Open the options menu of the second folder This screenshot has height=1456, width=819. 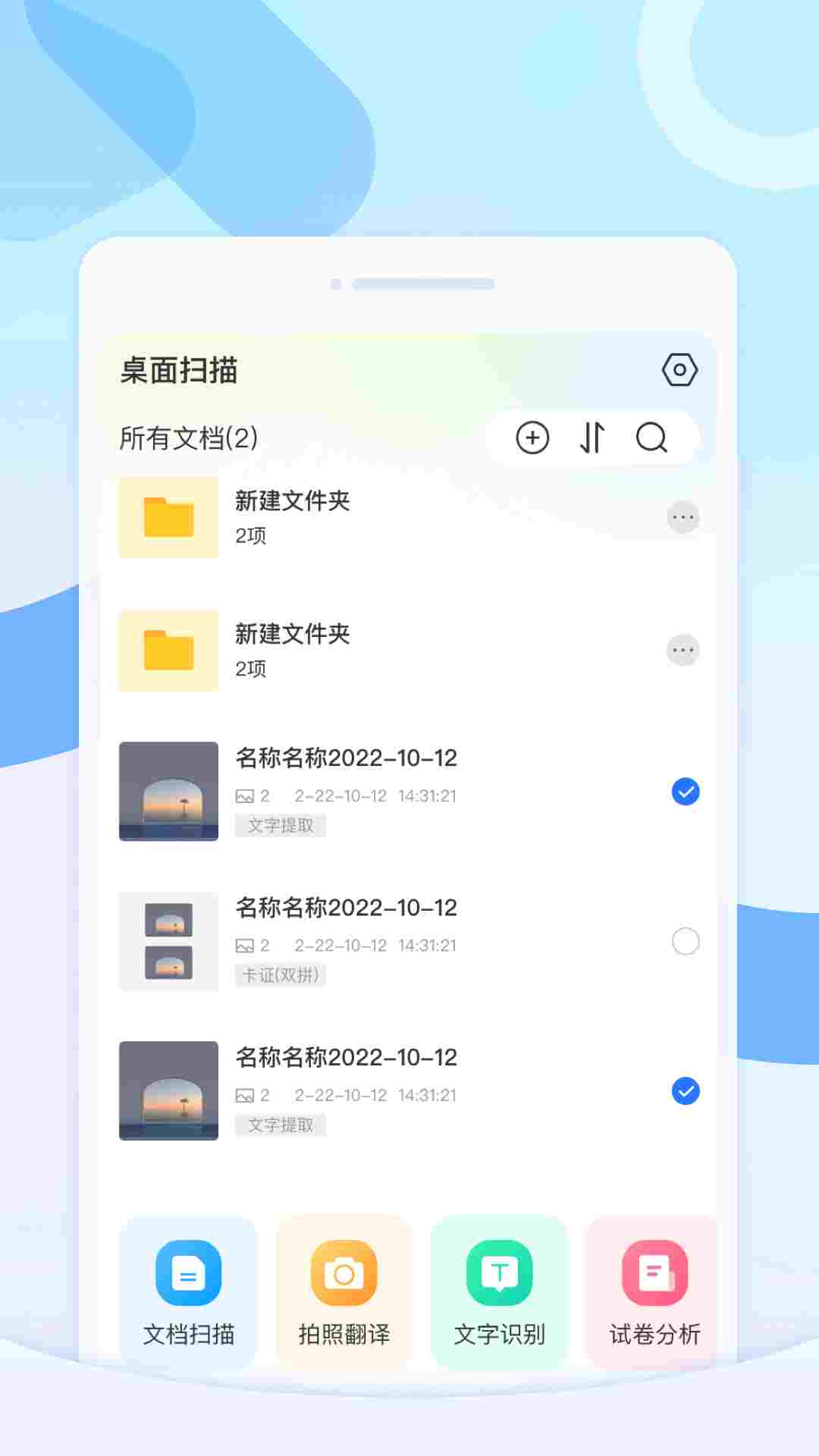(683, 650)
